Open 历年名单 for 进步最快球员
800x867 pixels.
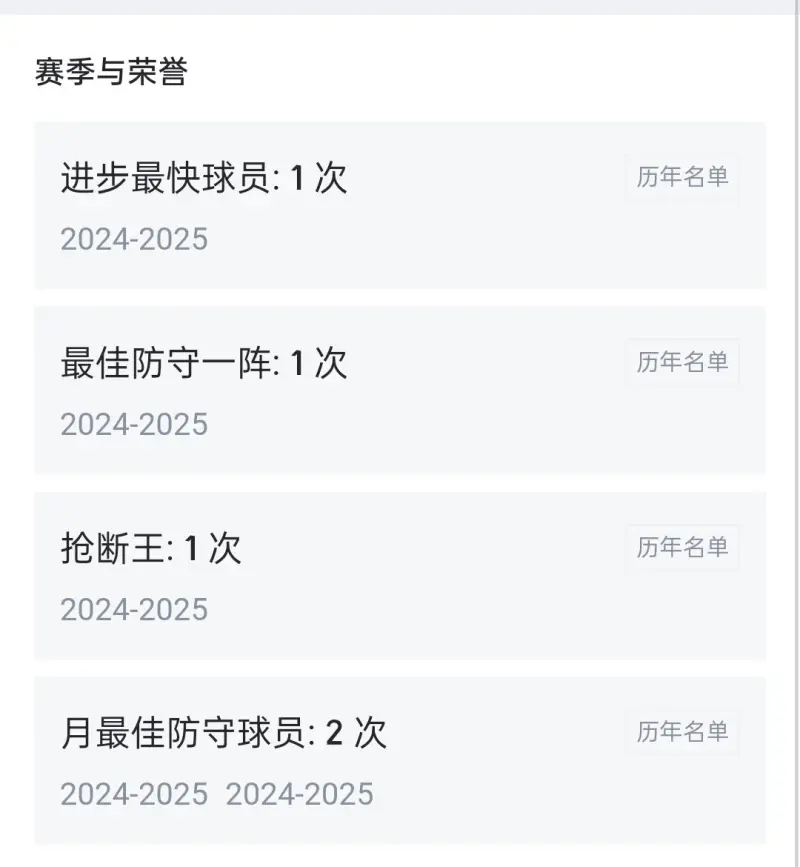[683, 178]
